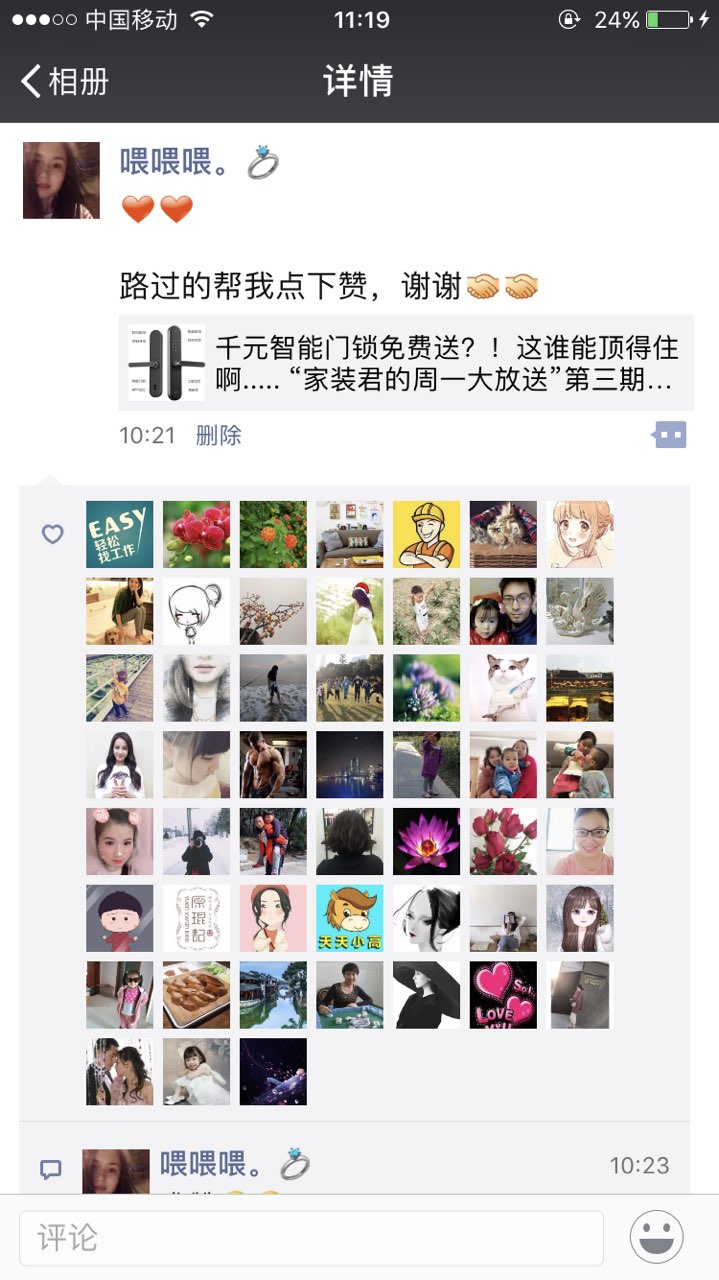Open commenter 喂喂喂 name at 10:23
Viewport: 719px width, 1280px height.
point(203,1165)
